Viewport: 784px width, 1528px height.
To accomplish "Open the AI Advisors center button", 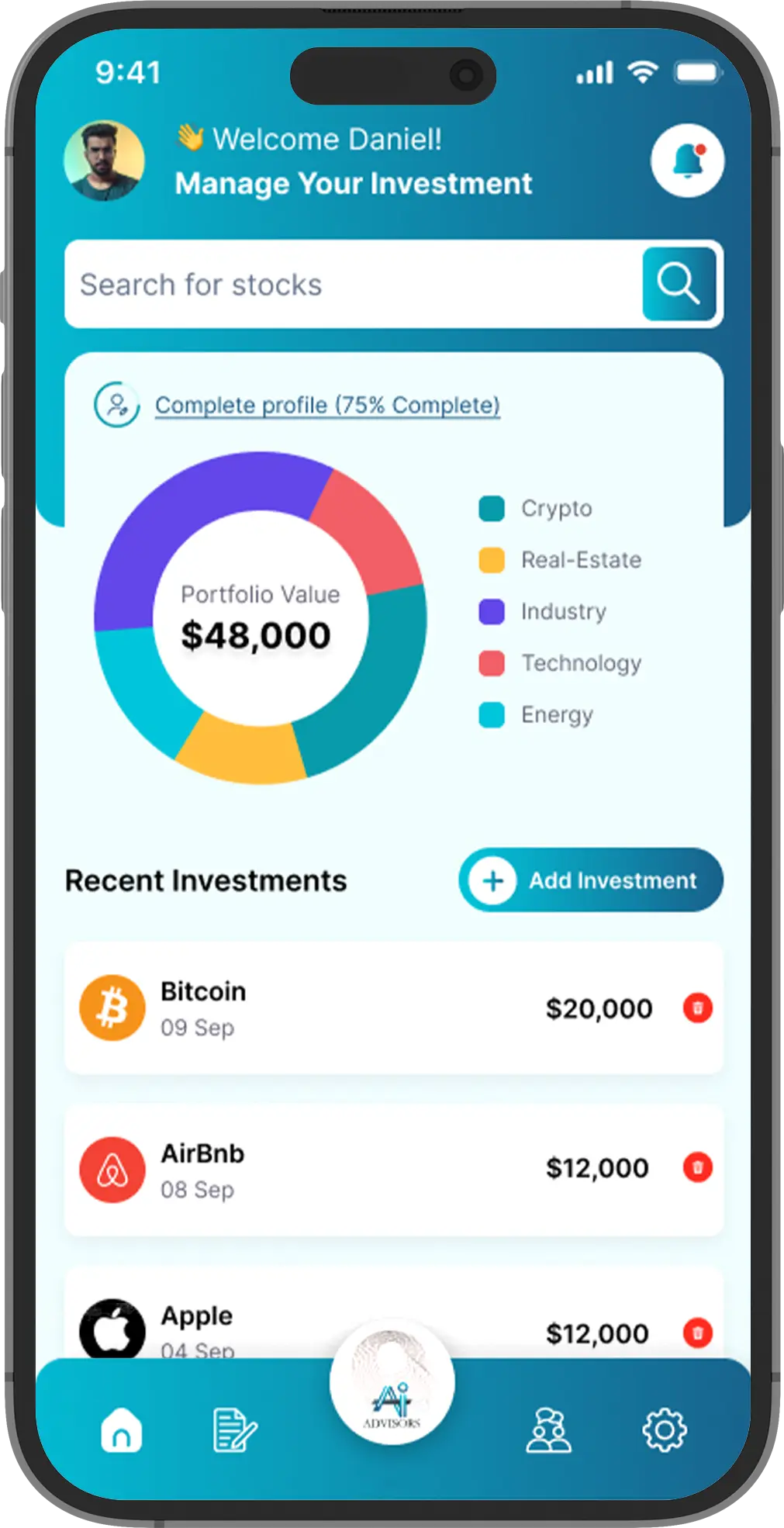I will (392, 1382).
